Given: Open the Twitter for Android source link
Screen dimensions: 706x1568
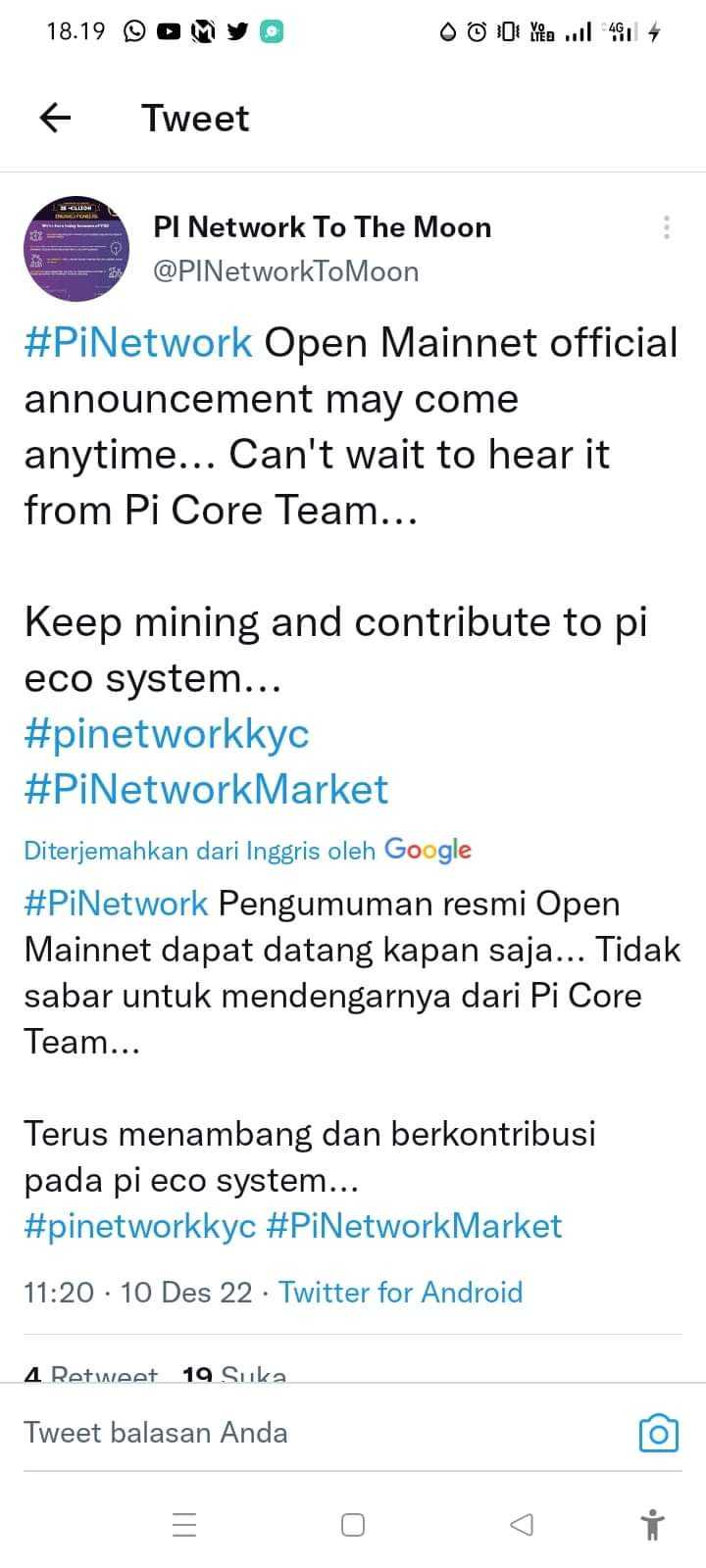Looking at the screenshot, I should tap(400, 1292).
